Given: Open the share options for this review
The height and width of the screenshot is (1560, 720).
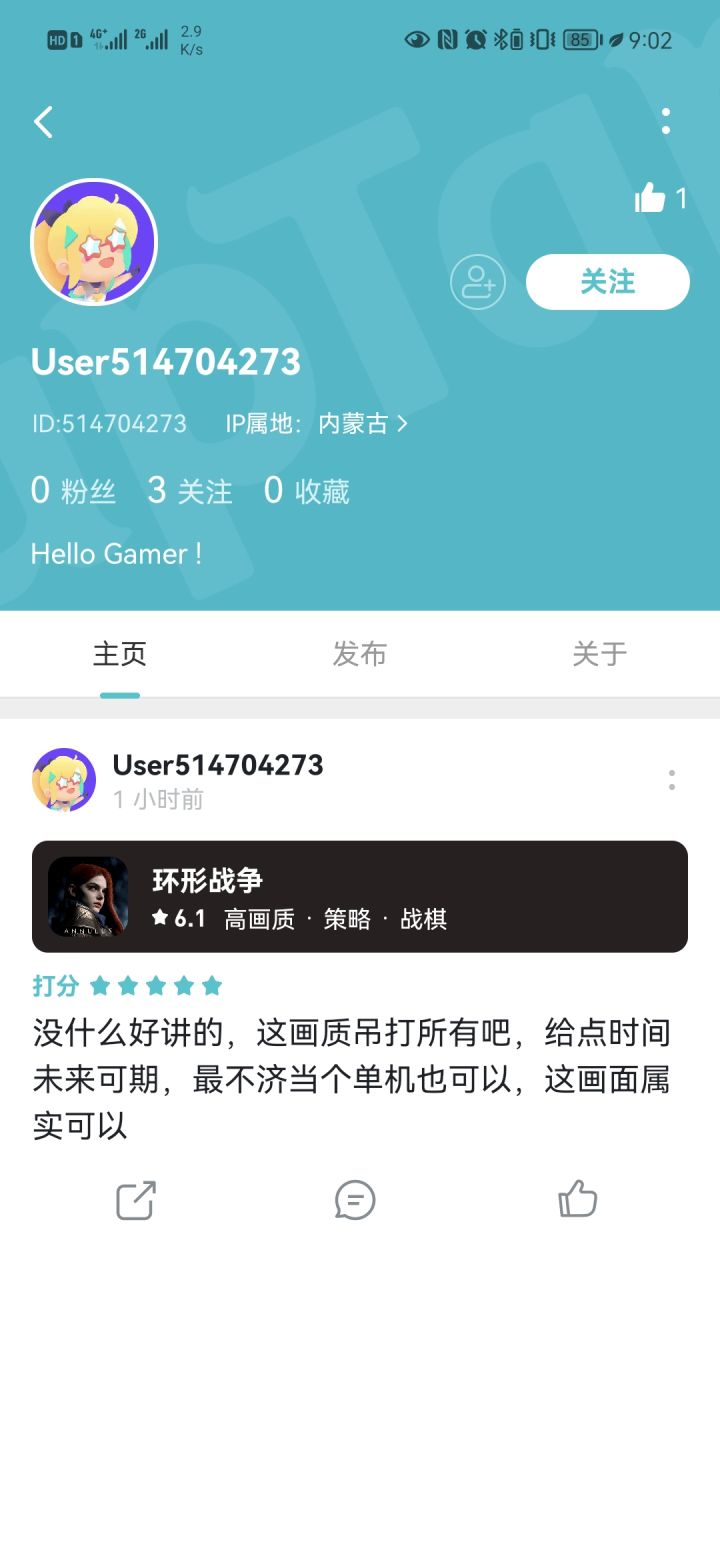Looking at the screenshot, I should click(137, 1199).
